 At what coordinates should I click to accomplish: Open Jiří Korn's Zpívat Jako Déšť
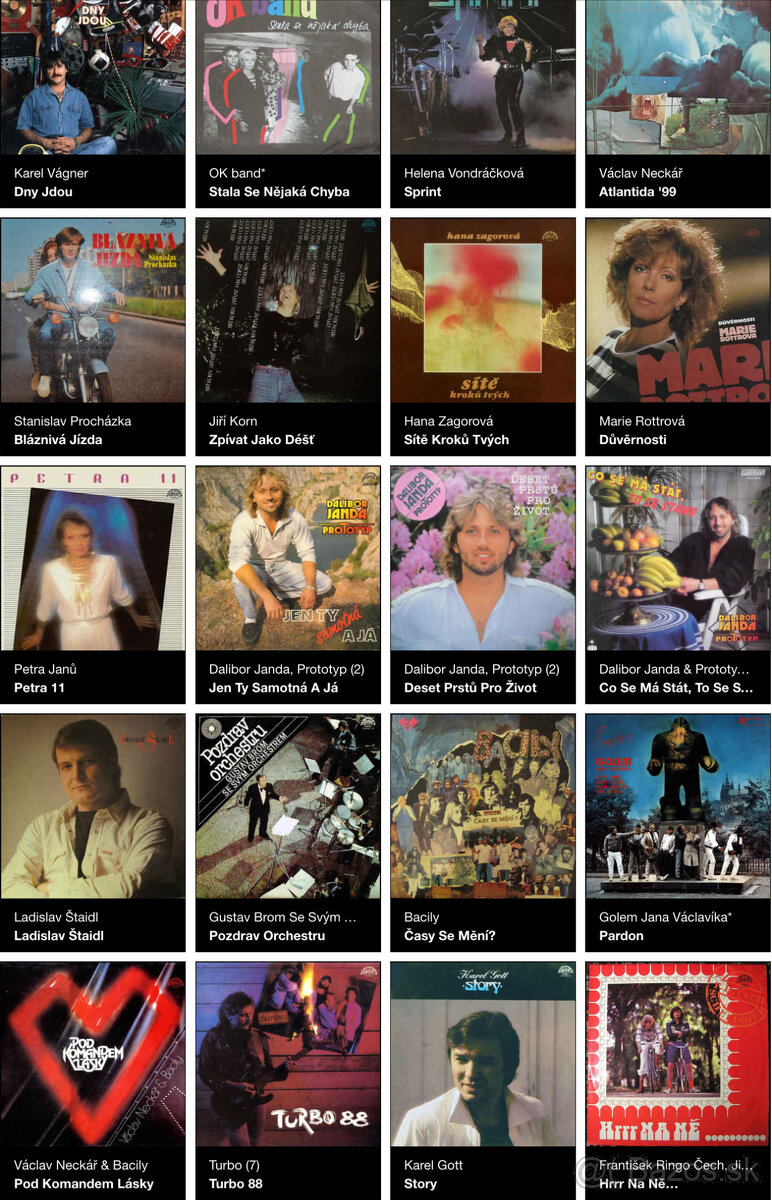point(288,310)
